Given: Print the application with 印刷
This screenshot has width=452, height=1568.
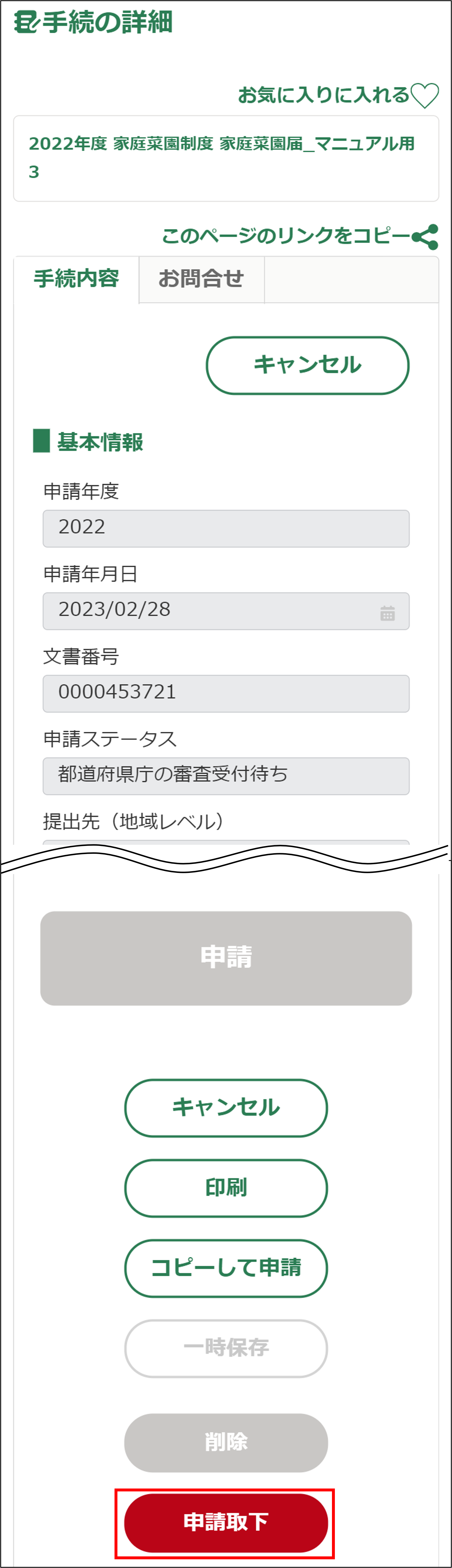Looking at the screenshot, I should click(226, 1188).
